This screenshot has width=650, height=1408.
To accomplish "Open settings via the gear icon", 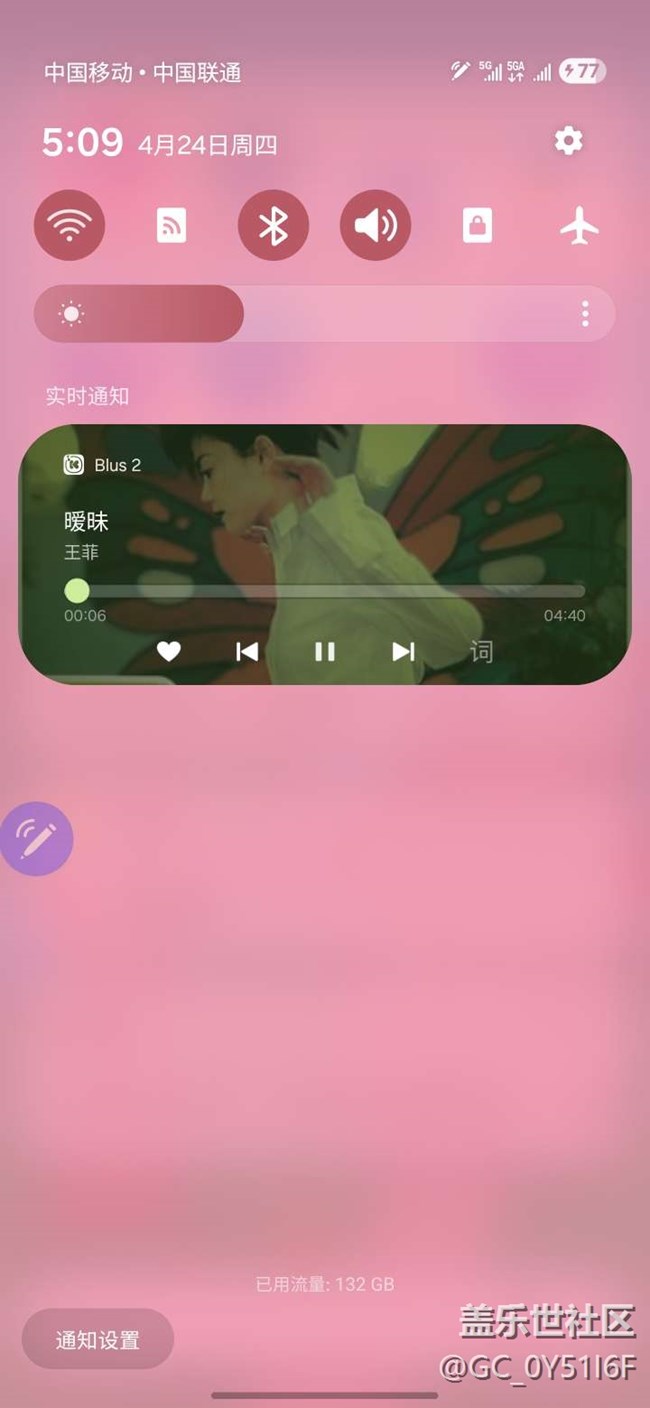I will click(x=568, y=141).
